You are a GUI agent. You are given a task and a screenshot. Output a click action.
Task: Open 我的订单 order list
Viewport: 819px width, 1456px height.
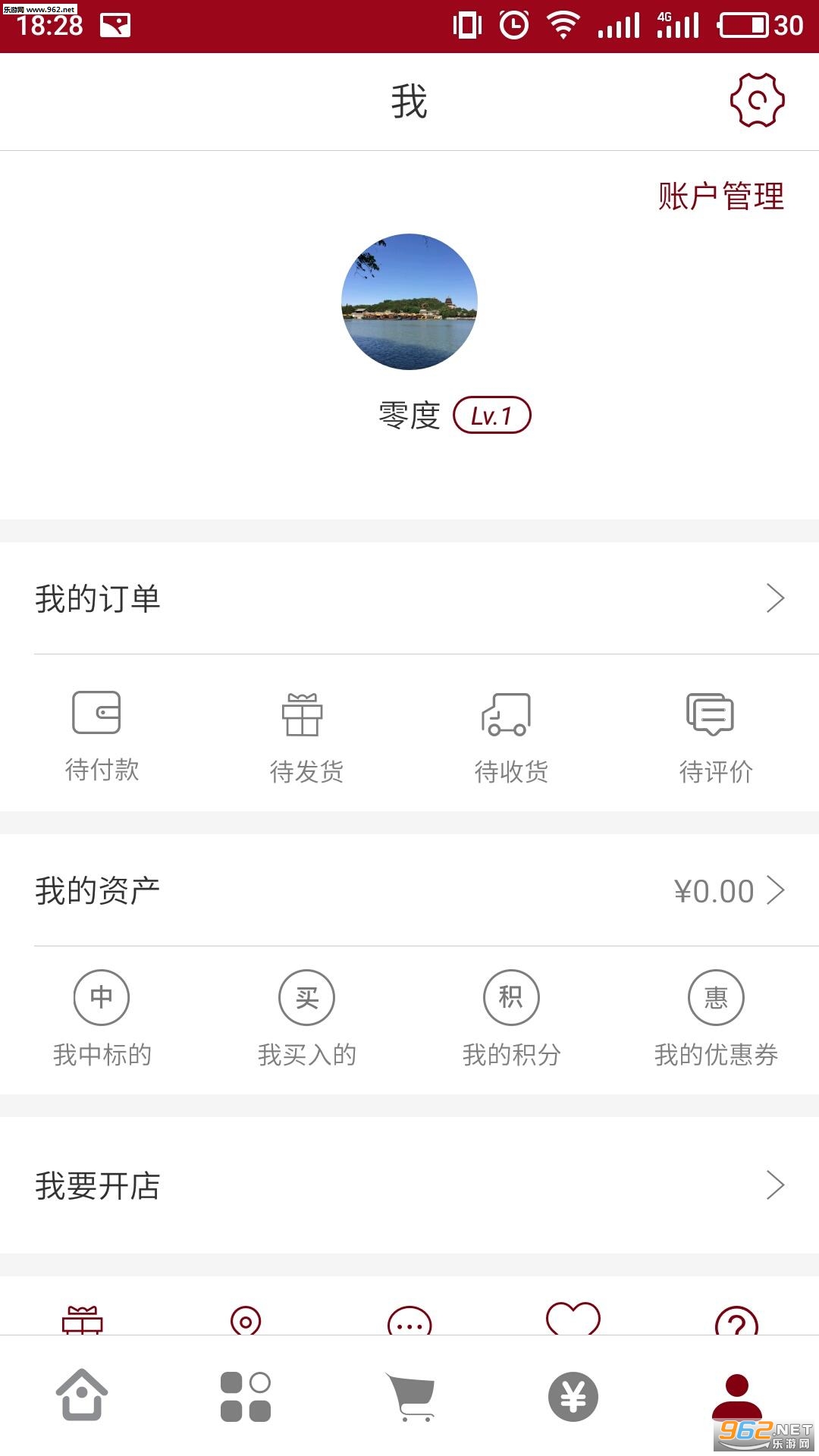pyautogui.click(x=409, y=598)
